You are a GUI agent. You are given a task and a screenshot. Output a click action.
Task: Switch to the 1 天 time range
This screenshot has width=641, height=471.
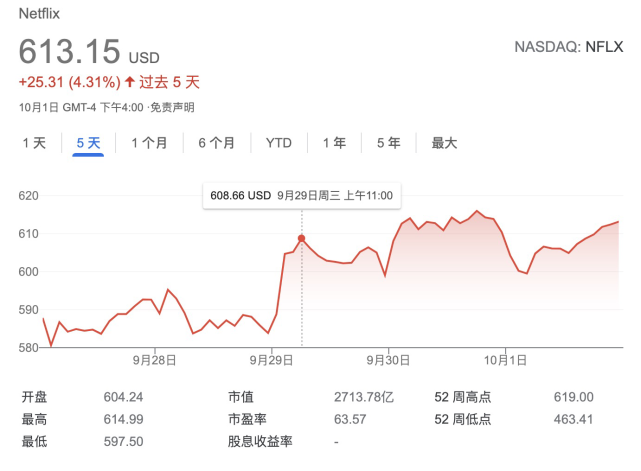coord(34,143)
